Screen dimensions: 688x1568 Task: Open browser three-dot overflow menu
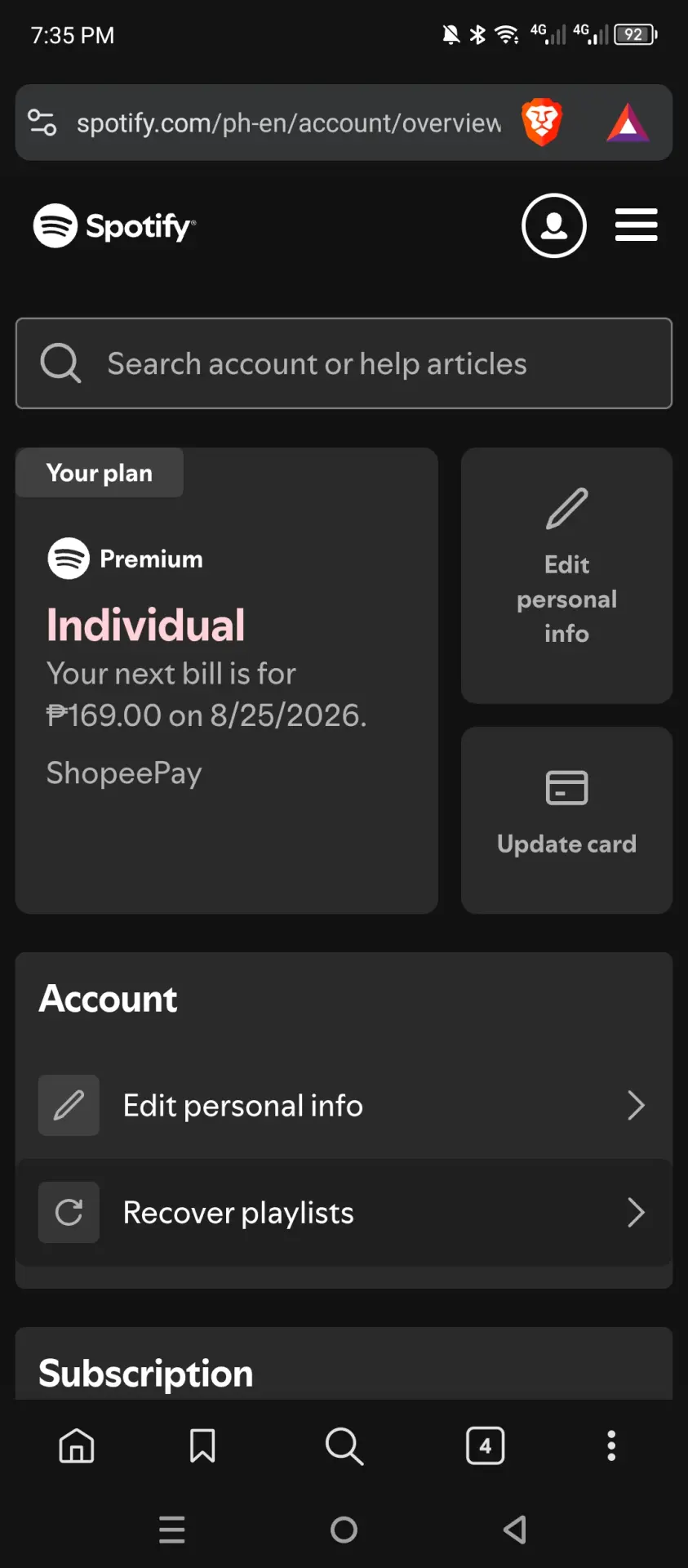point(611,1445)
